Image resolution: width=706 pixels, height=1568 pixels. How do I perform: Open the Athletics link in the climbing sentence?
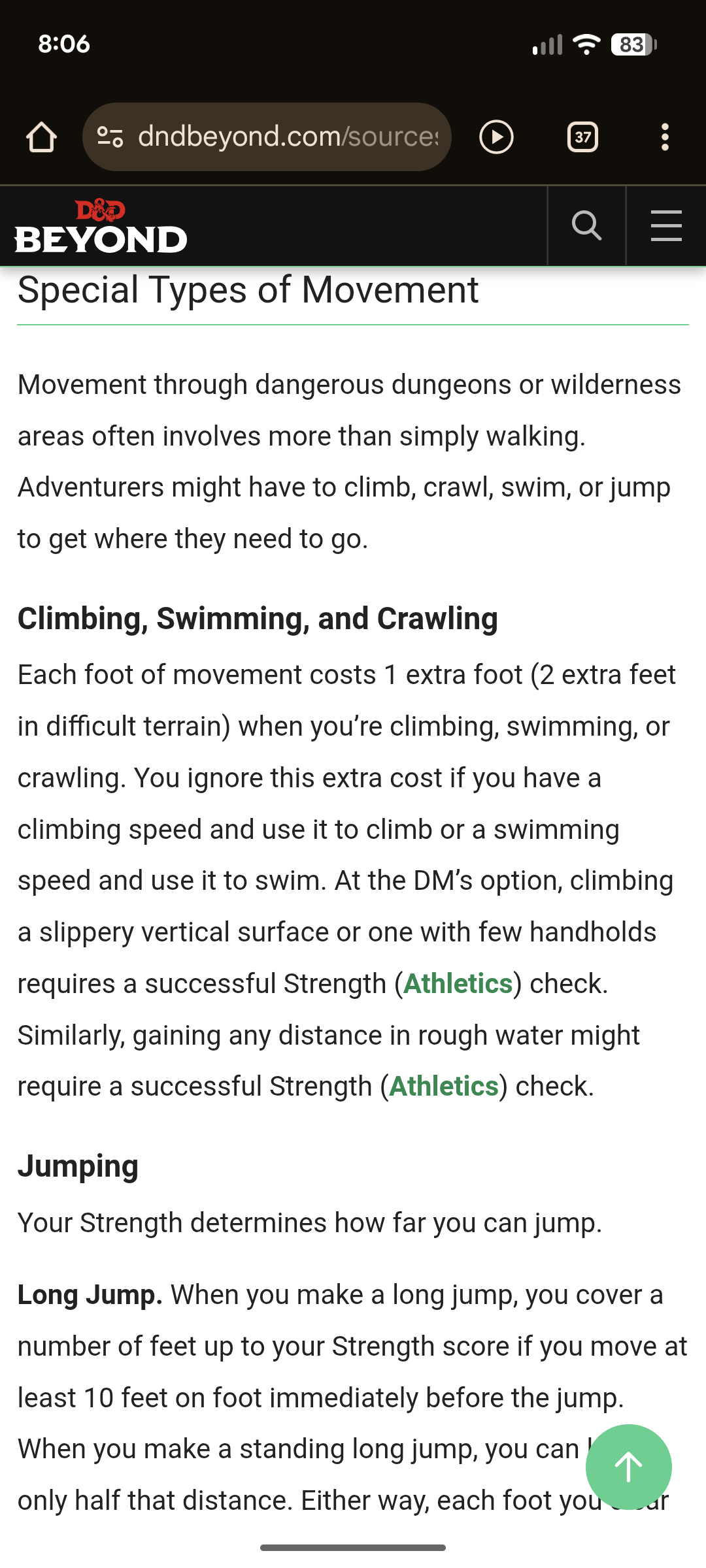coord(458,984)
